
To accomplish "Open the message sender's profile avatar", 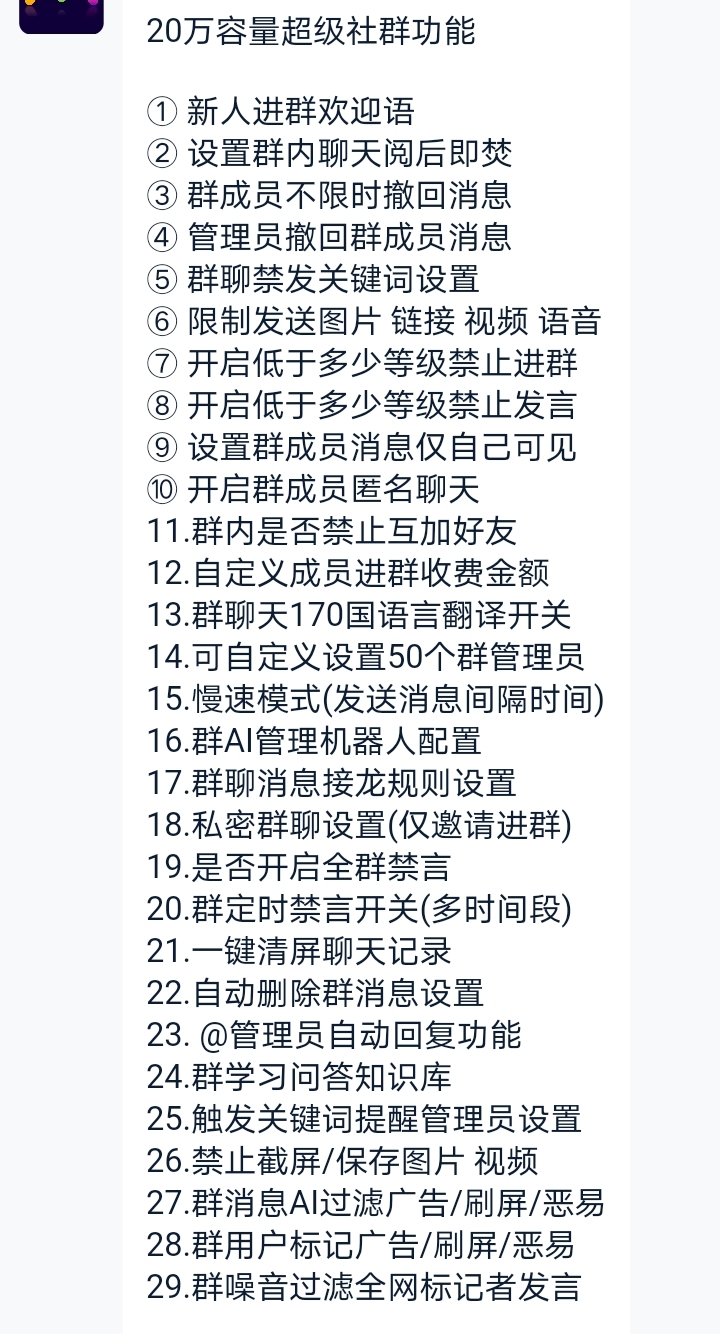I will 61,15.
